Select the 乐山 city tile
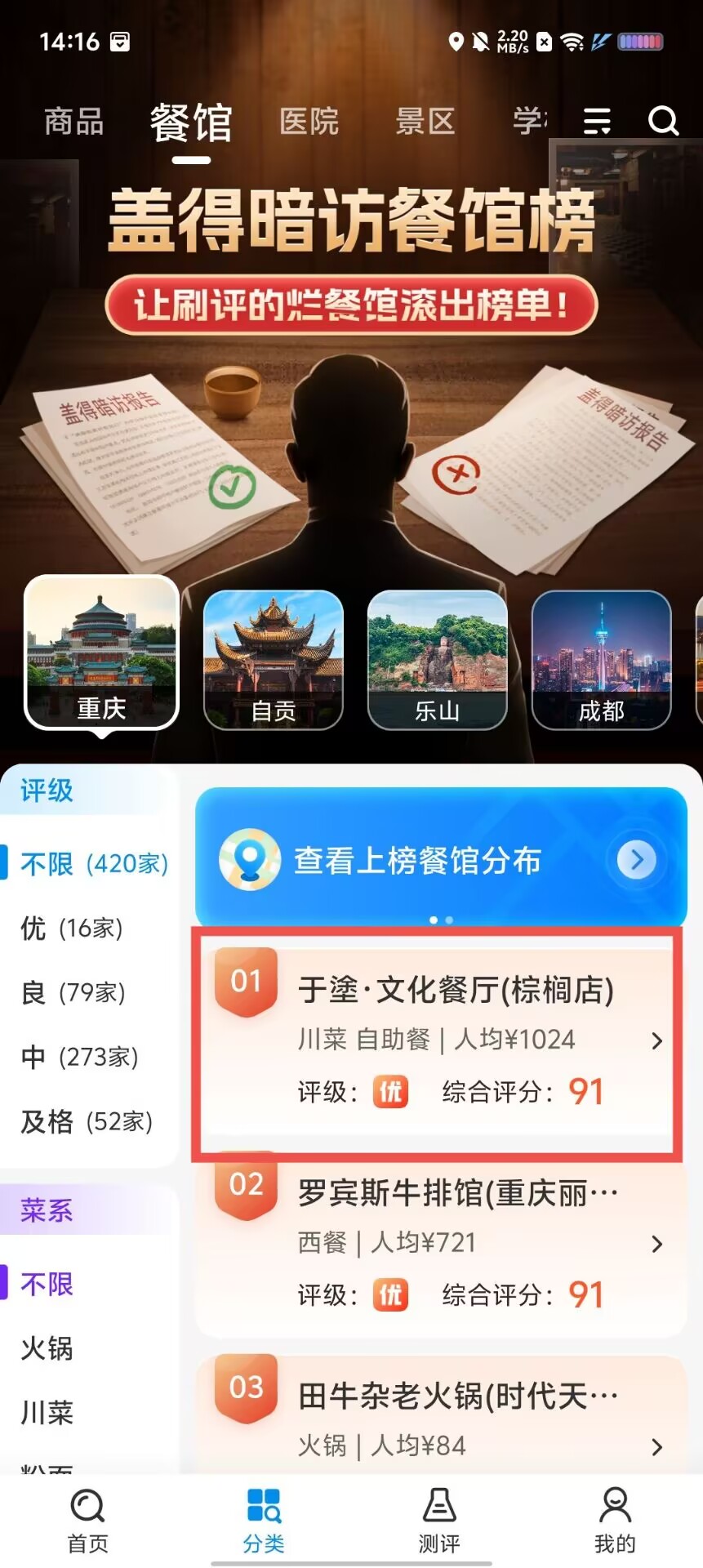703x1568 pixels. [x=438, y=660]
